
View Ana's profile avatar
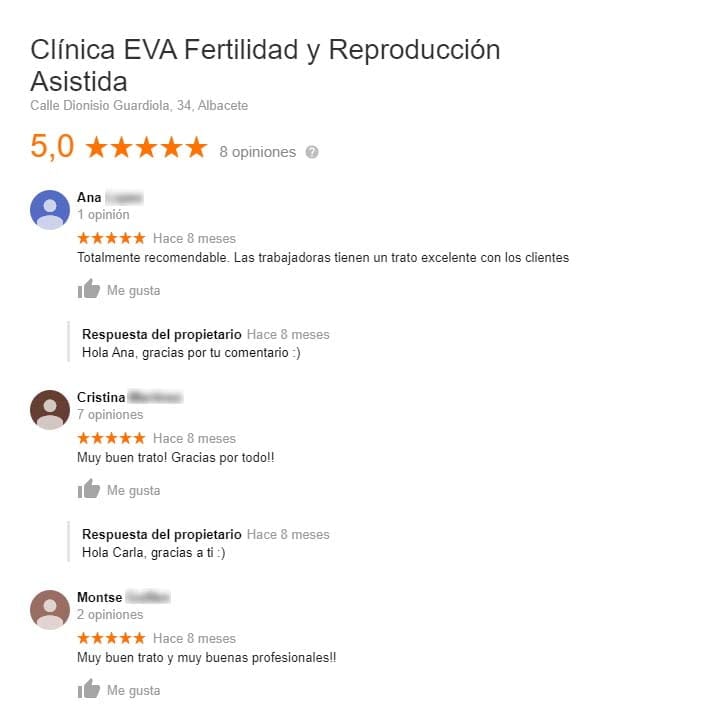coord(50,209)
